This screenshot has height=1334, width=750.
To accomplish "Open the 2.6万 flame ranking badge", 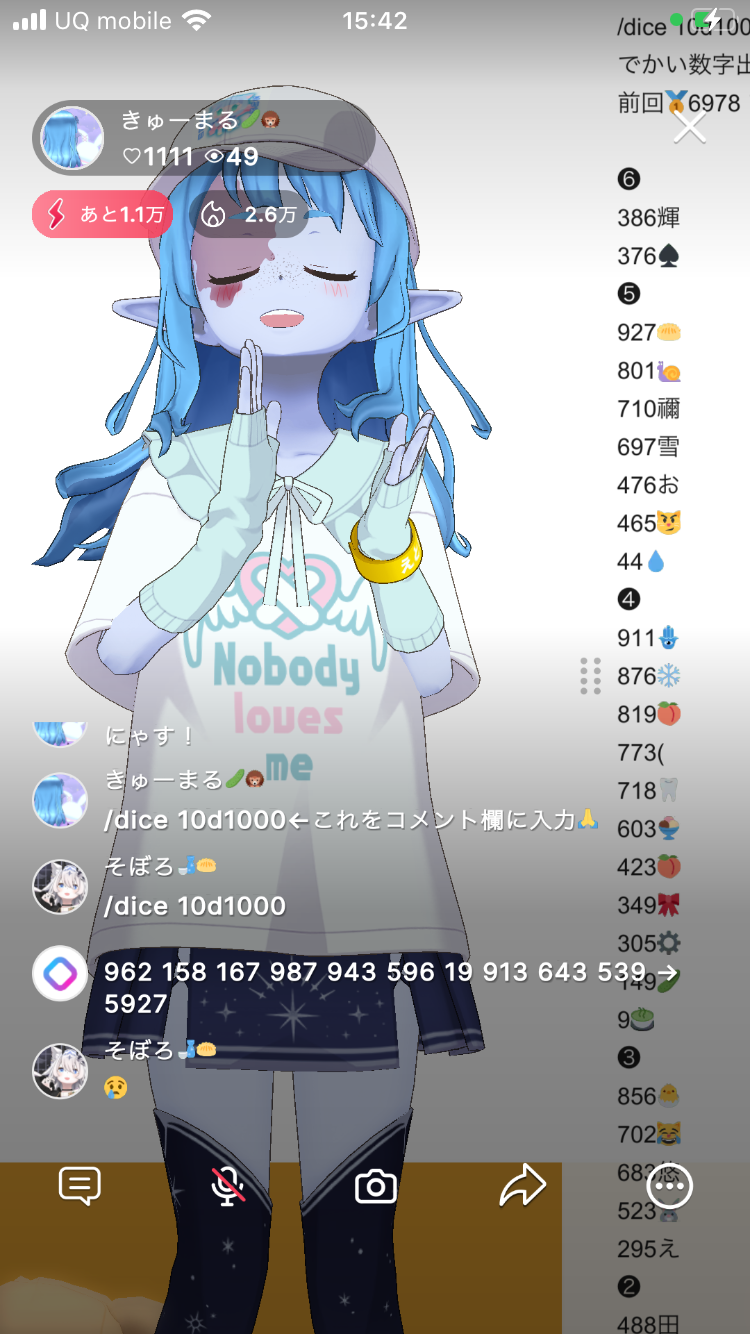I will (248, 214).
